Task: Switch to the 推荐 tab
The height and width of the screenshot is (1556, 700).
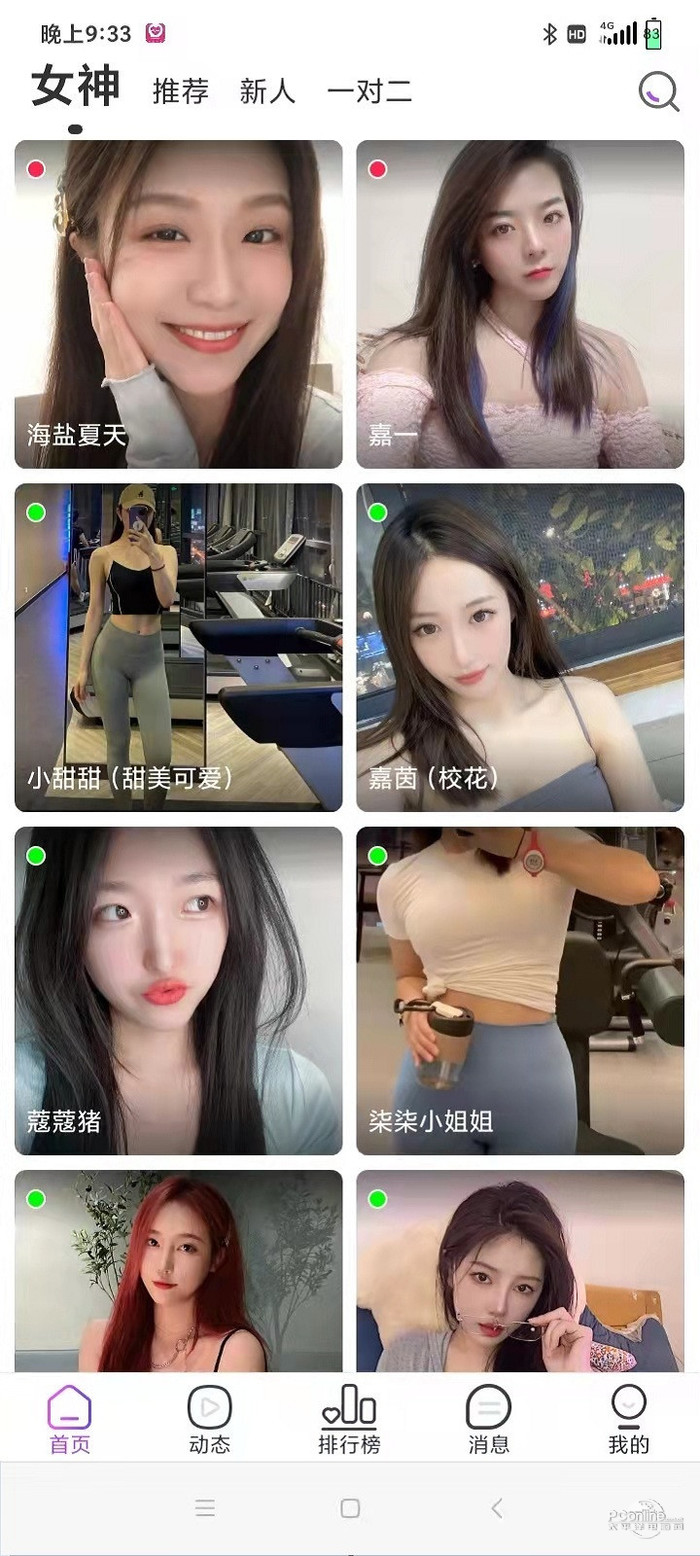Action: click(181, 92)
